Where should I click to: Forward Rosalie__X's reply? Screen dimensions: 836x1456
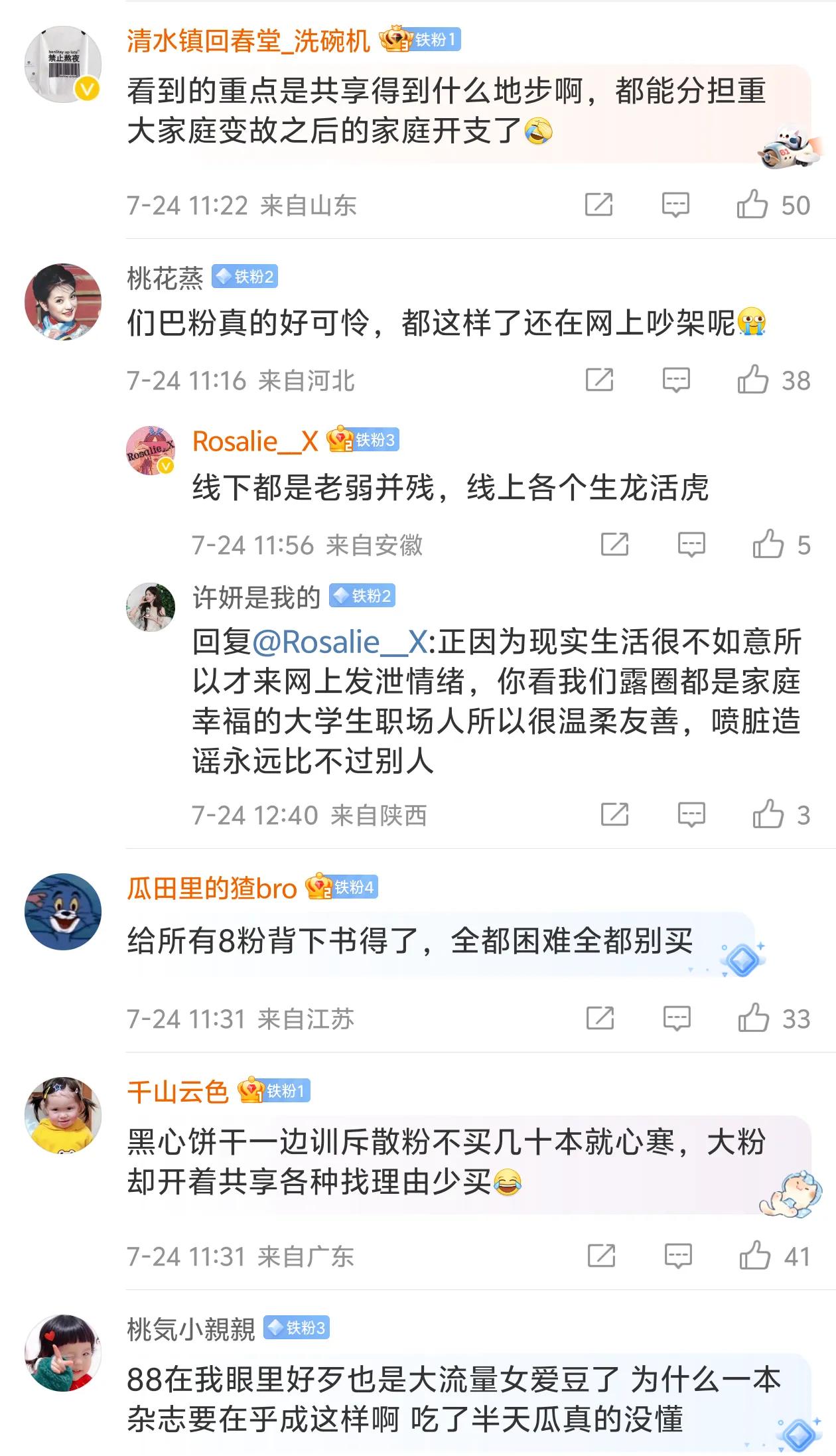[x=614, y=544]
